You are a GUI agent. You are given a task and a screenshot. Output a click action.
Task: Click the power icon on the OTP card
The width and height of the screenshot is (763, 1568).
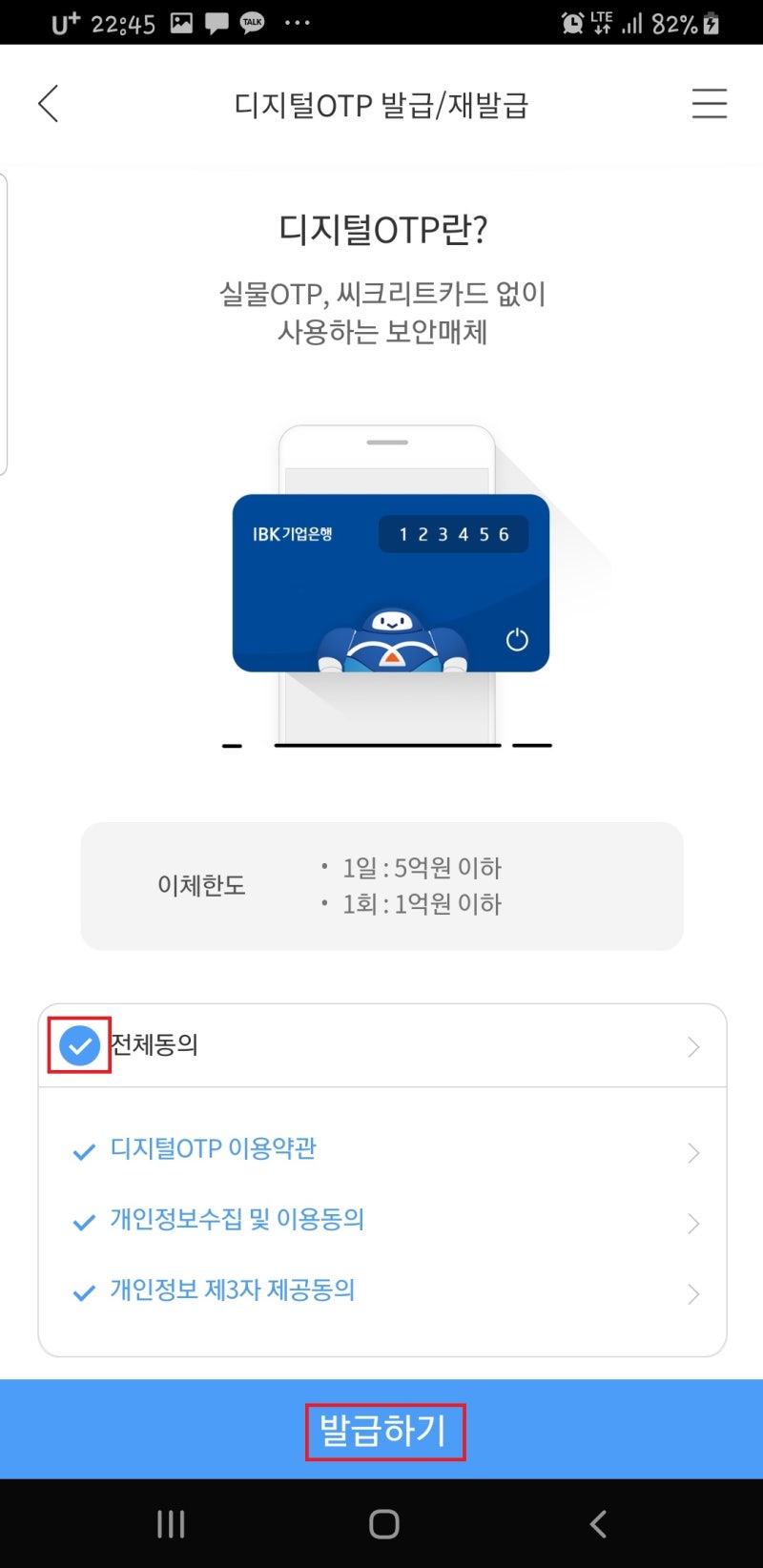click(516, 640)
